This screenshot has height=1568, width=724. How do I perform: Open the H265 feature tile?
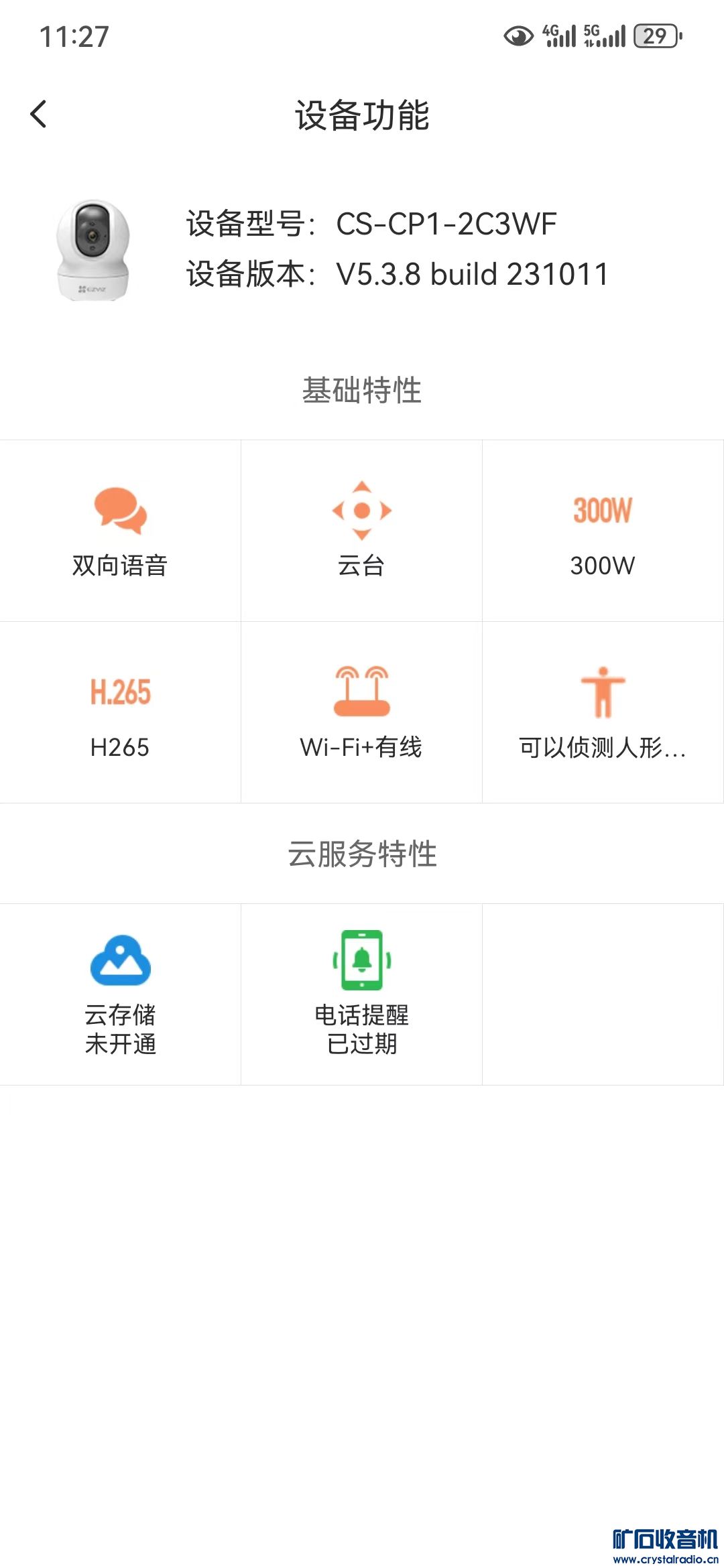click(120, 712)
